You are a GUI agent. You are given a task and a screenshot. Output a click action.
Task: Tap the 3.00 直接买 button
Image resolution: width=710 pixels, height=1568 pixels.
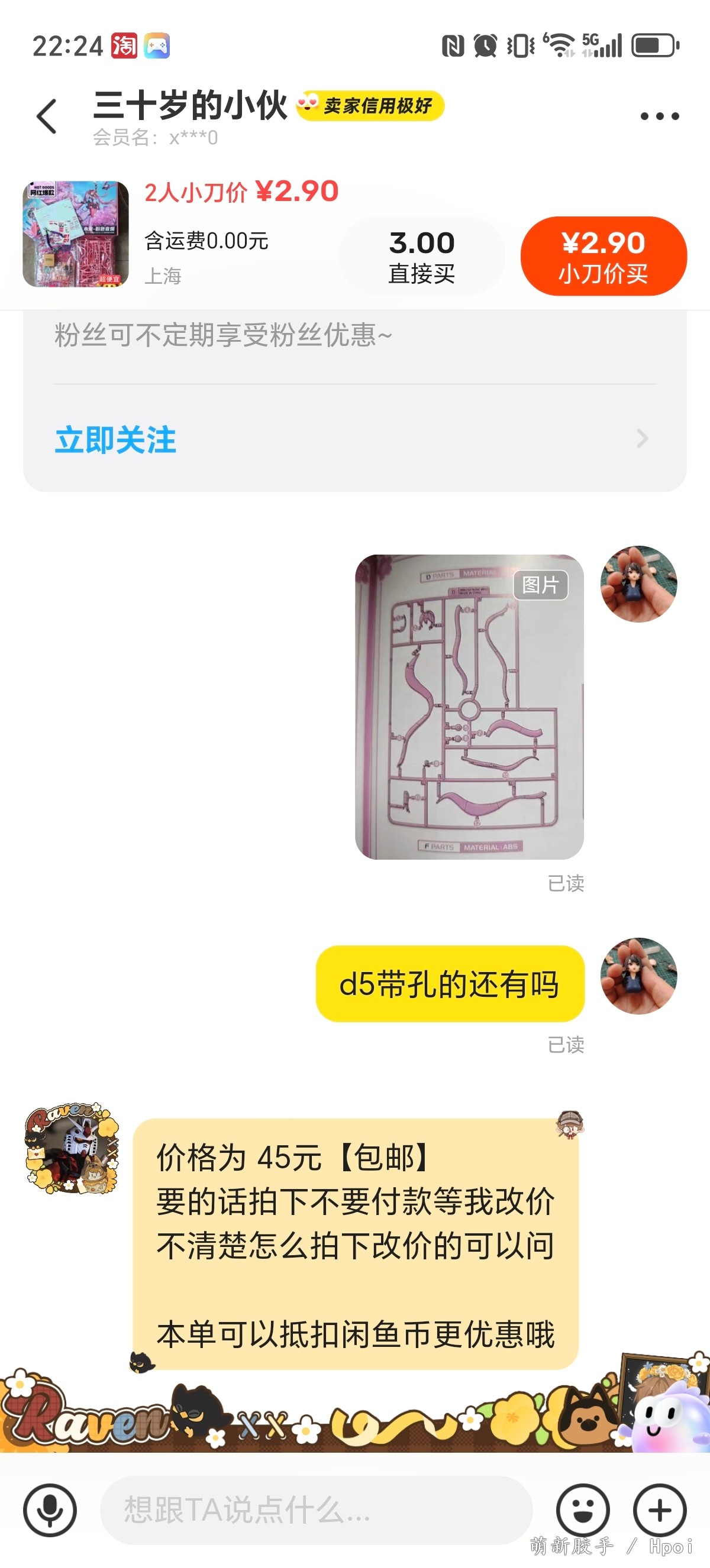[x=422, y=256]
